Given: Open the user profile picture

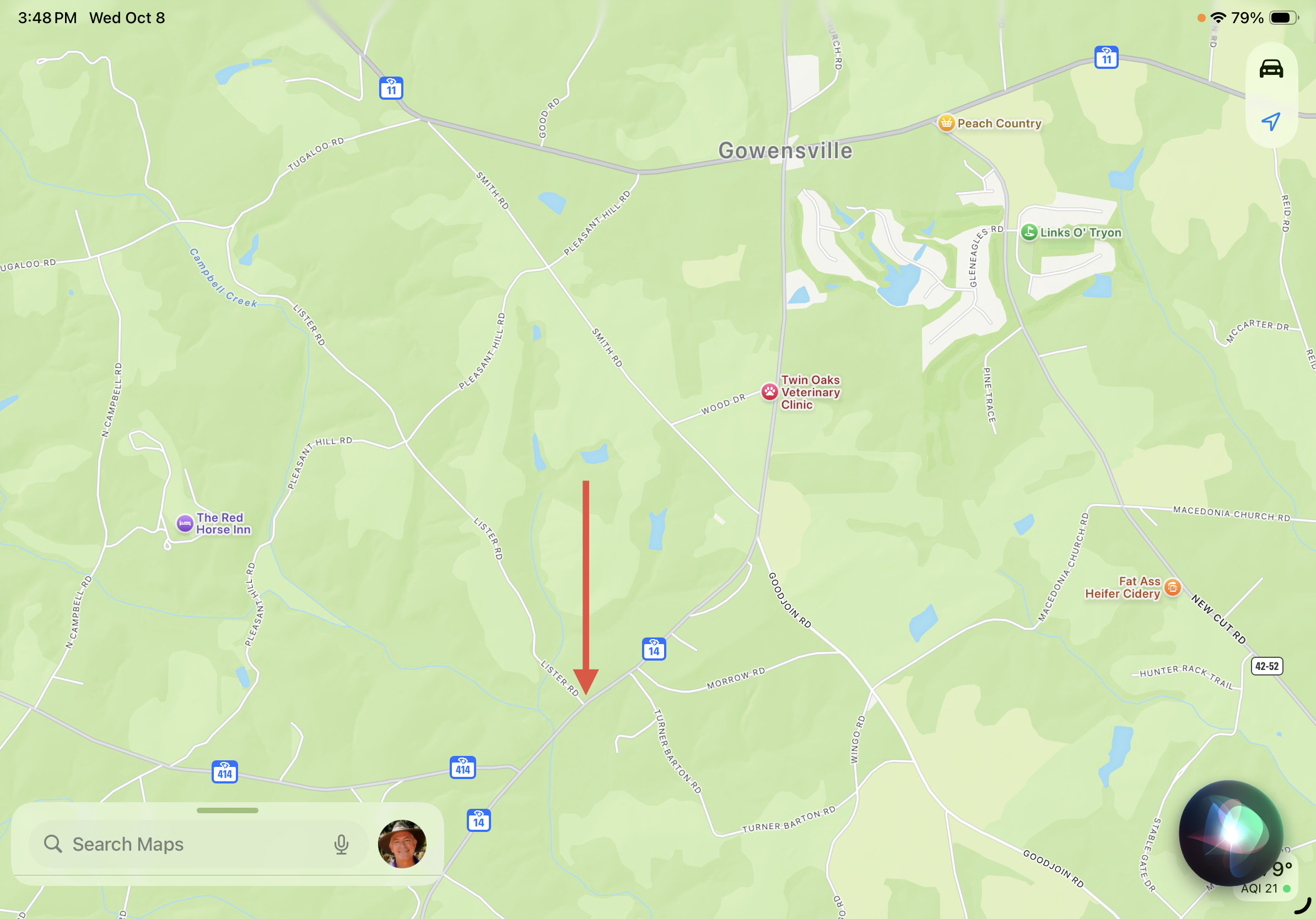Looking at the screenshot, I should (x=402, y=844).
